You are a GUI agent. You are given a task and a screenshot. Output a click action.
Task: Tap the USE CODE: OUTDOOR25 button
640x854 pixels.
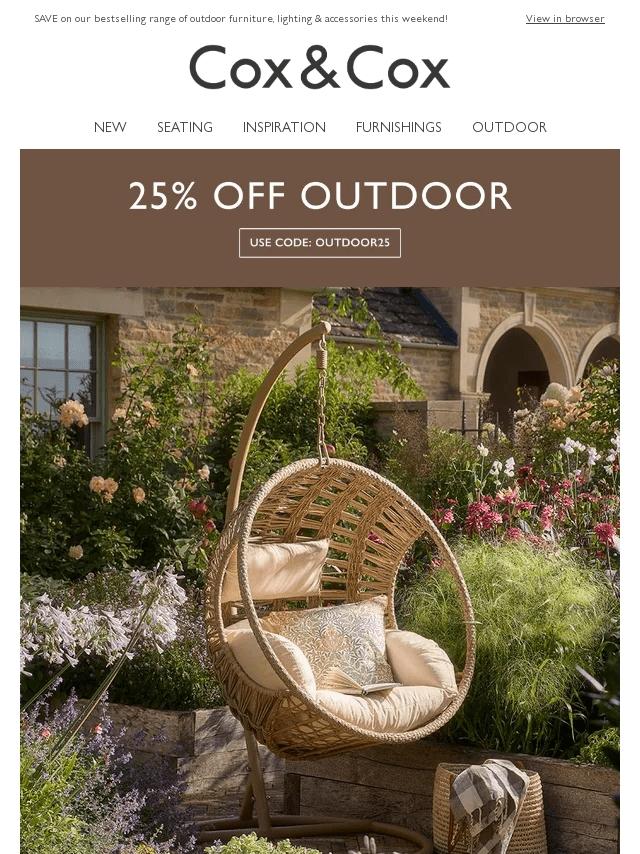[x=320, y=242]
